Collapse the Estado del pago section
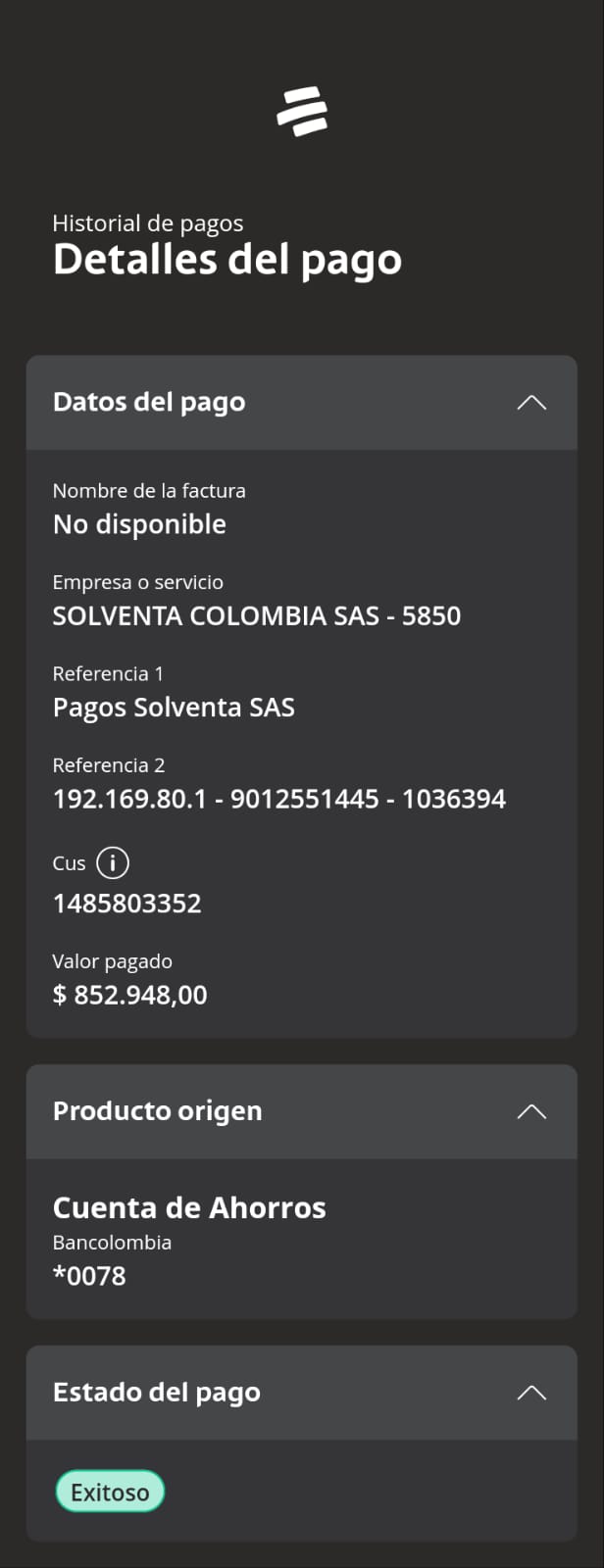Screen dimensions: 604x1568 530,1393
